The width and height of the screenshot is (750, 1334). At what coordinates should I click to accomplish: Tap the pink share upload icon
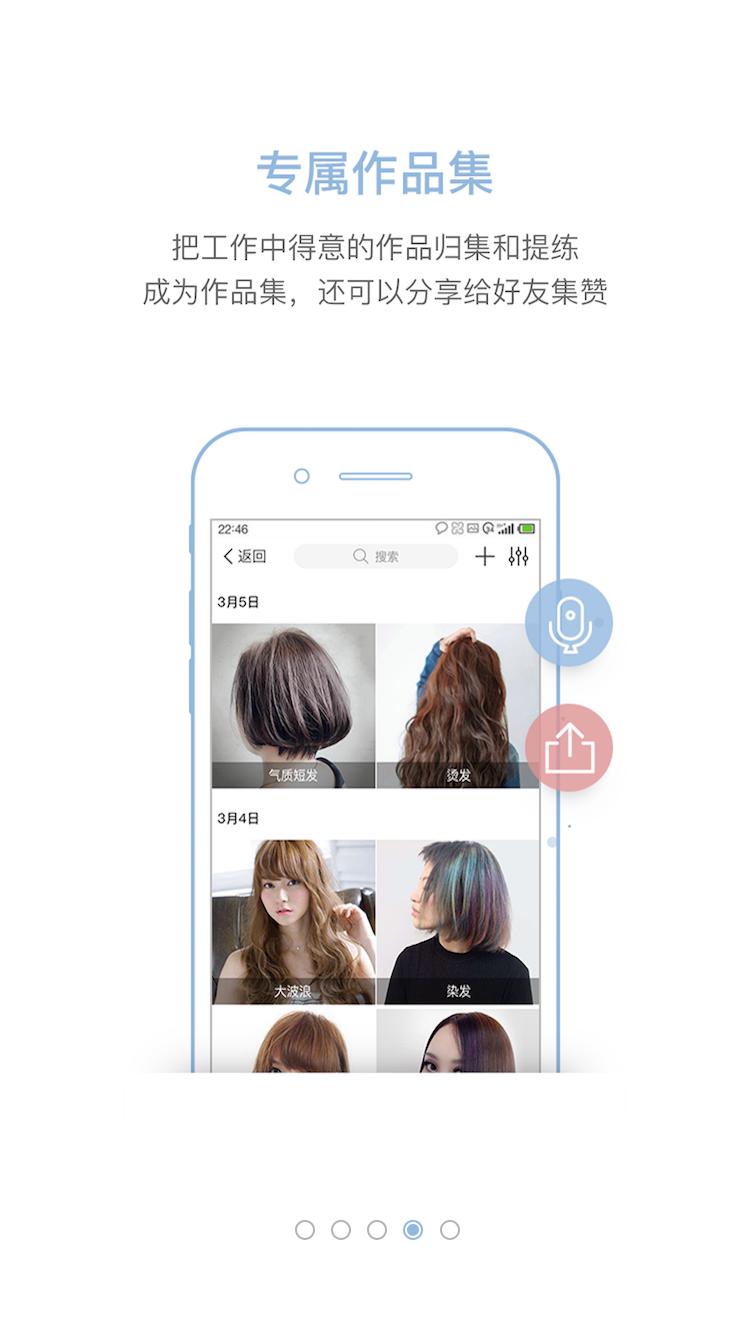[571, 746]
